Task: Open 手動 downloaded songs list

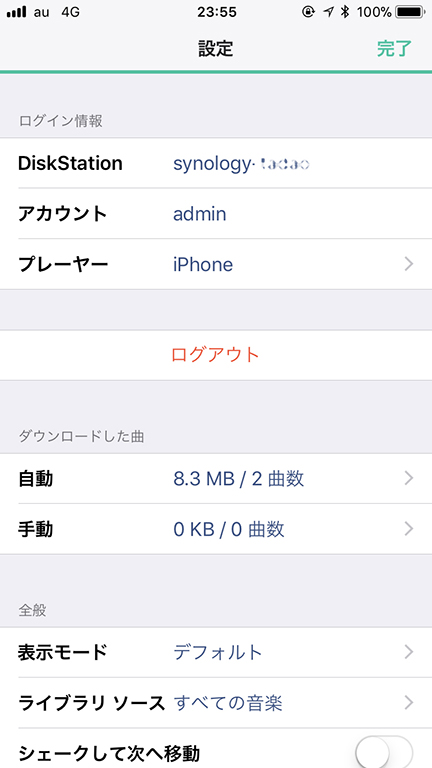Action: pos(216,529)
